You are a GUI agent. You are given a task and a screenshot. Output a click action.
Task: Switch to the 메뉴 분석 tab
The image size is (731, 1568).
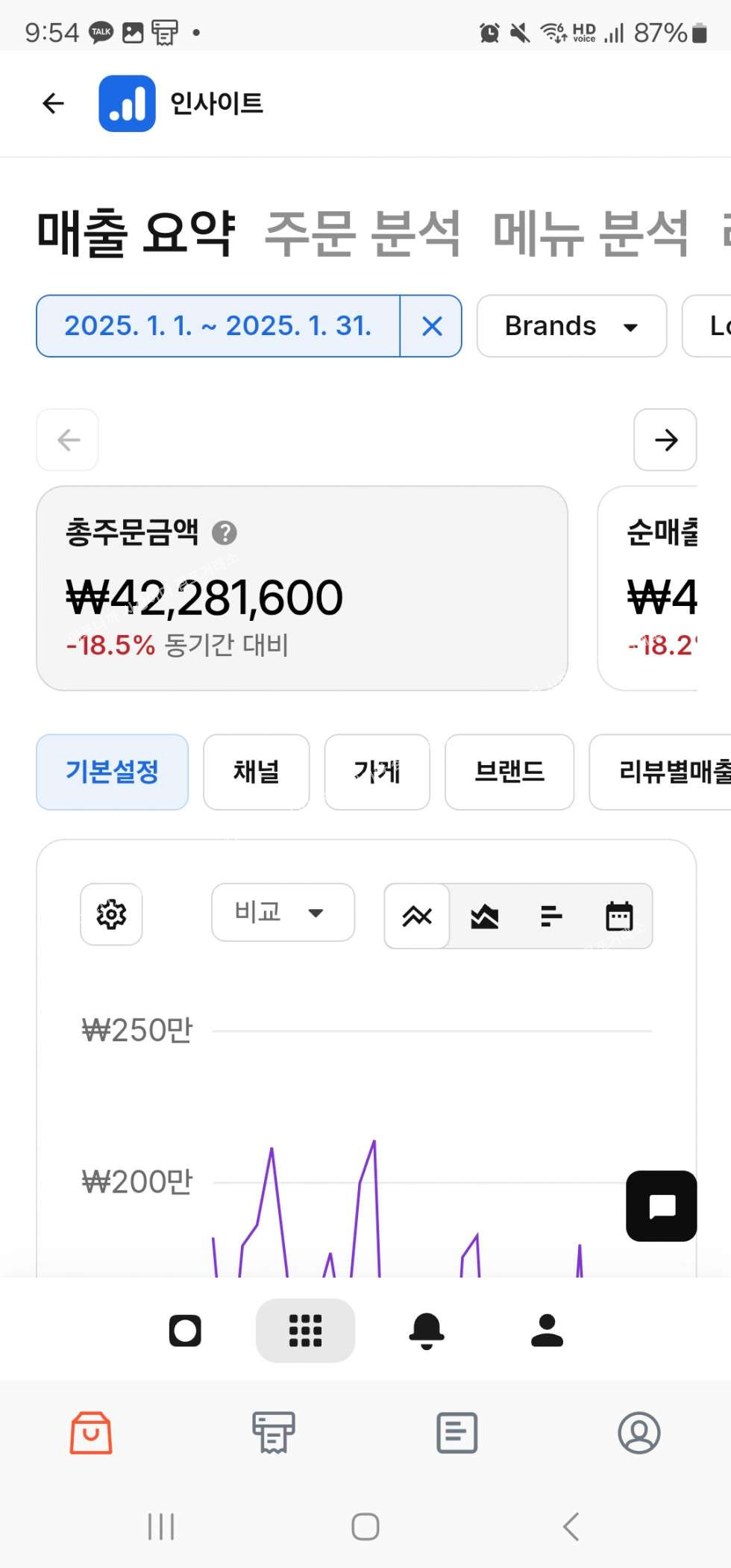coord(590,234)
